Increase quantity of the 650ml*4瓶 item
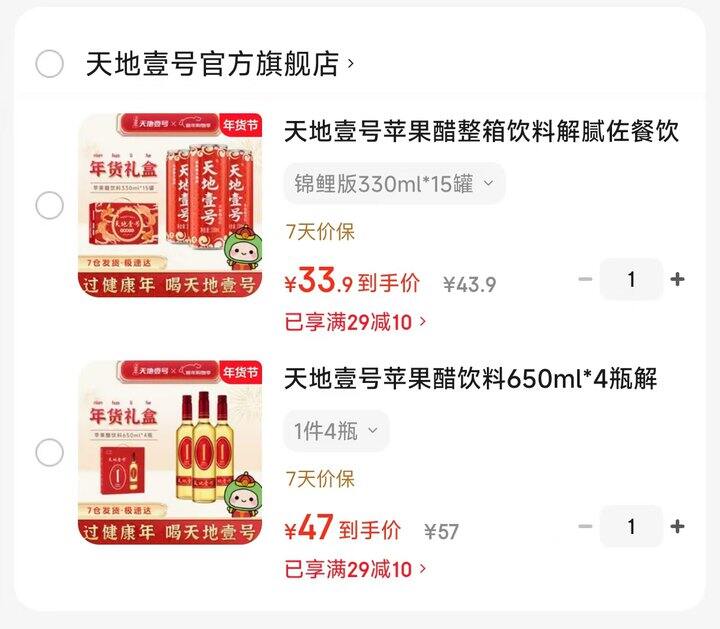Viewport: 720px width, 629px height. [677, 526]
